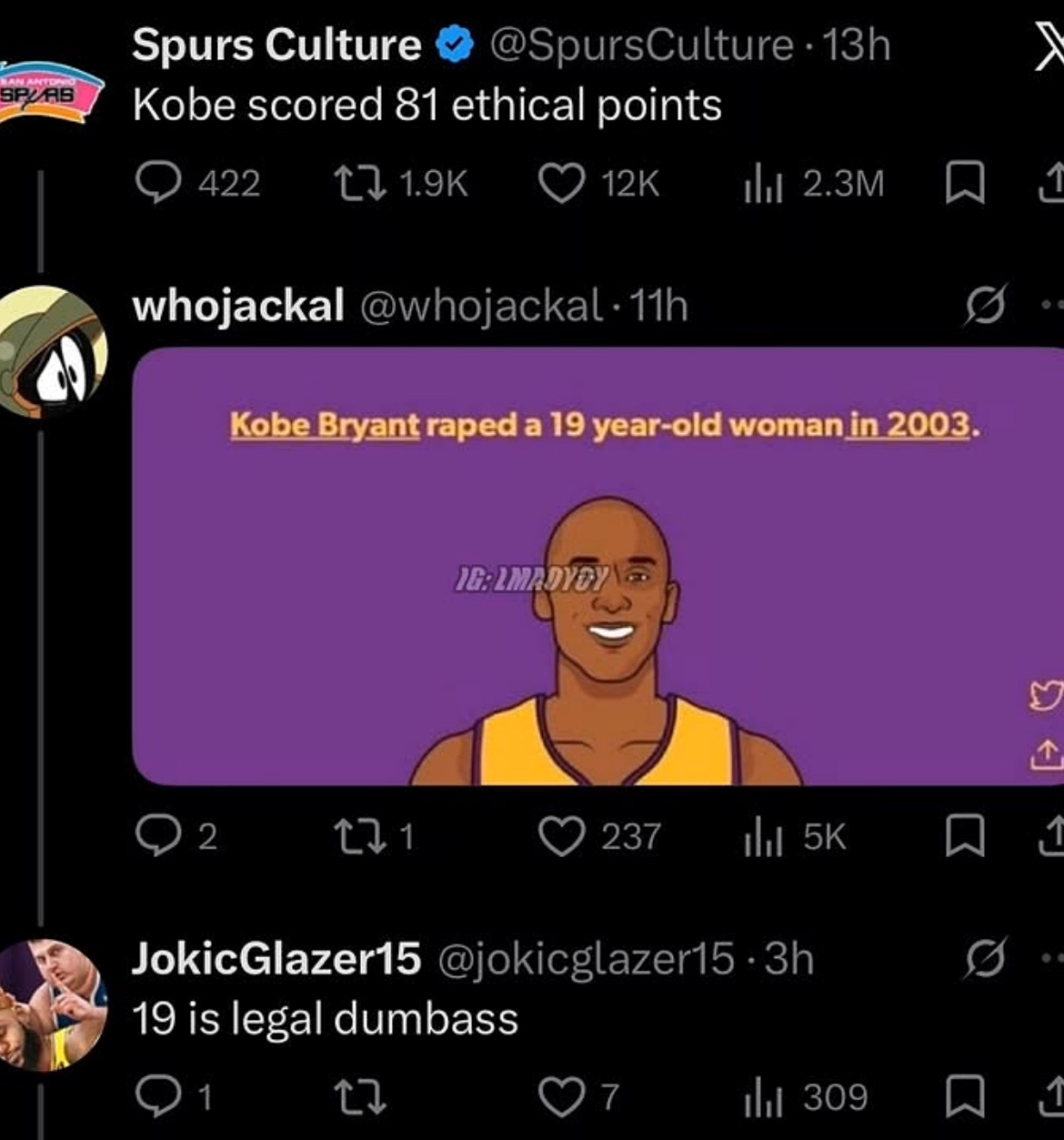Viewport: 1064px width, 1140px height.
Task: Bookmark the Spurs Culture tweet
Action: [x=965, y=185]
